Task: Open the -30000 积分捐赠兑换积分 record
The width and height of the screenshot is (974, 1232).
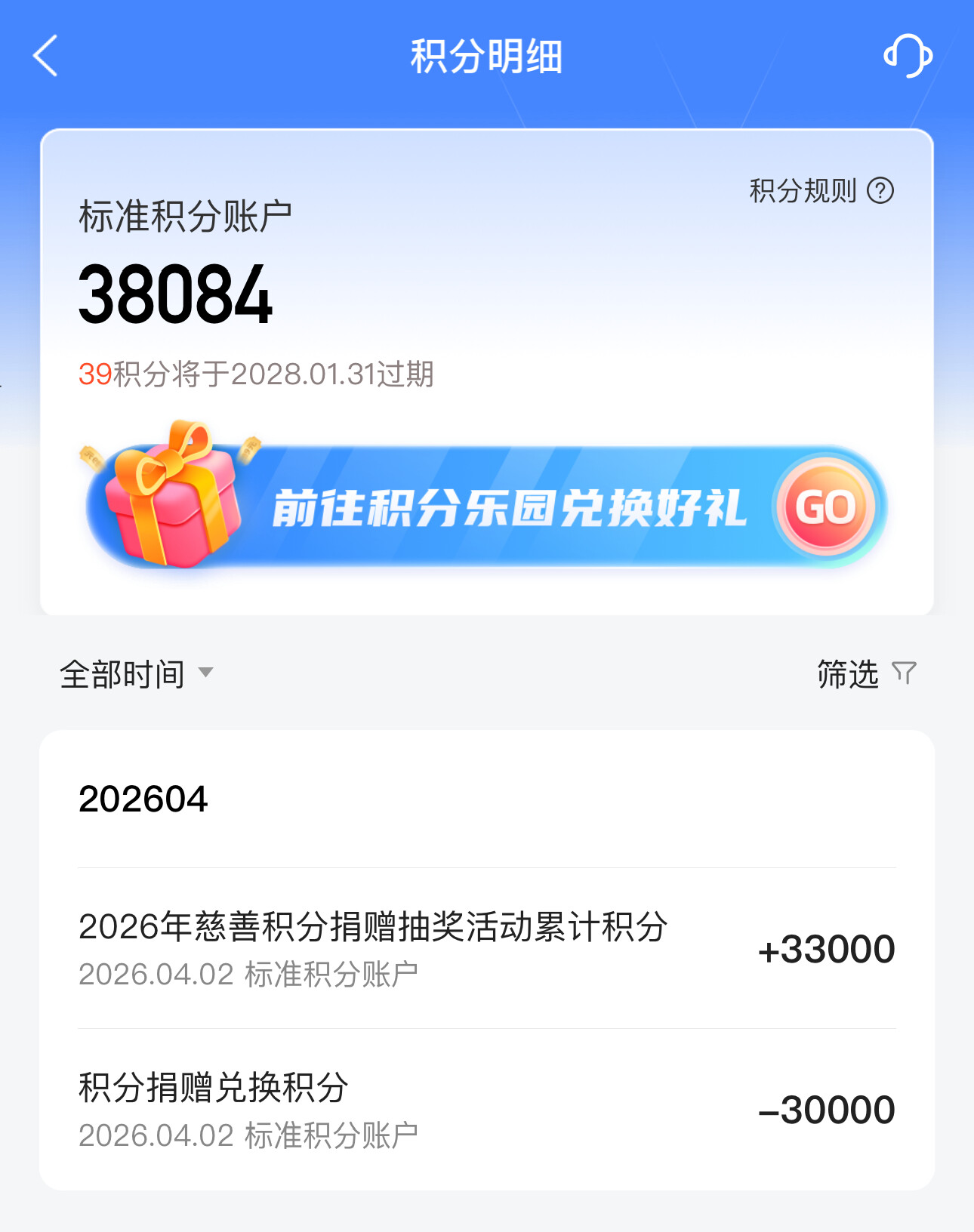Action: pos(486,1109)
